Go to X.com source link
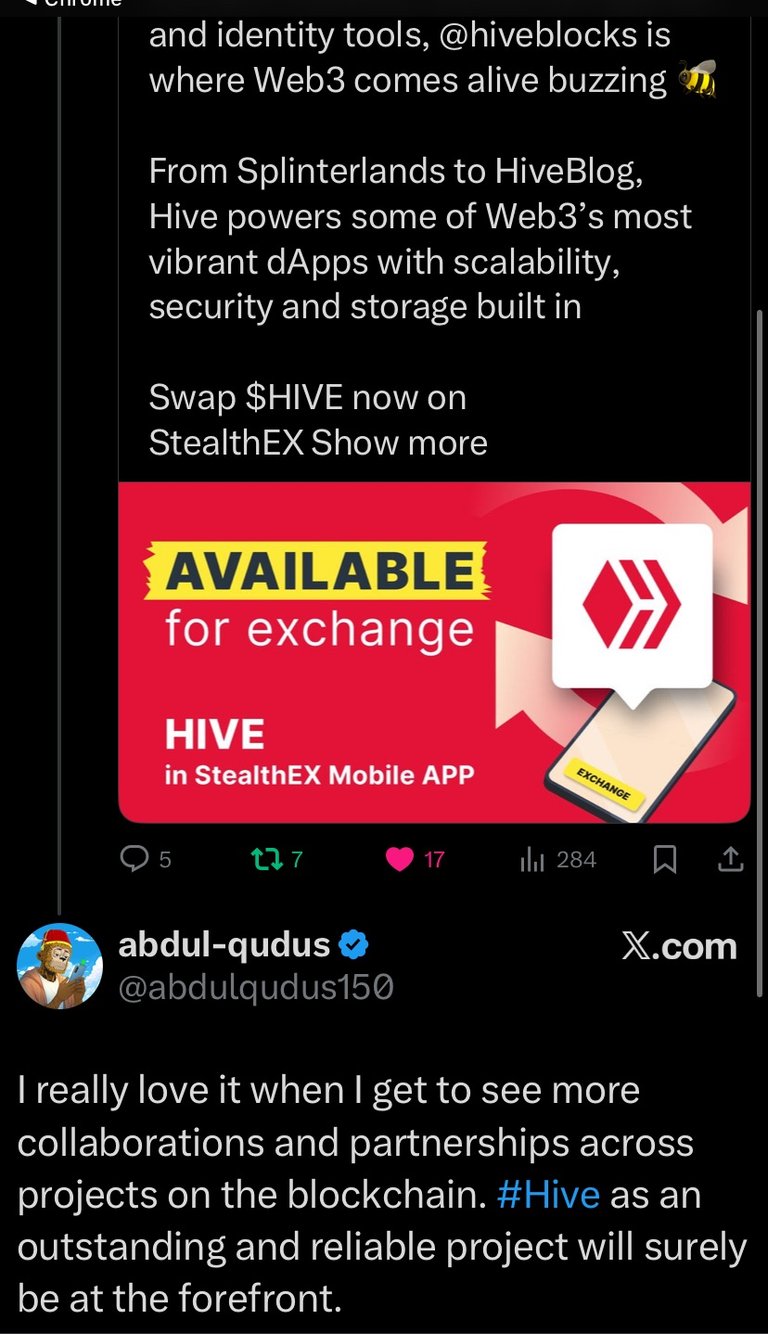The image size is (768, 1334). [678, 946]
